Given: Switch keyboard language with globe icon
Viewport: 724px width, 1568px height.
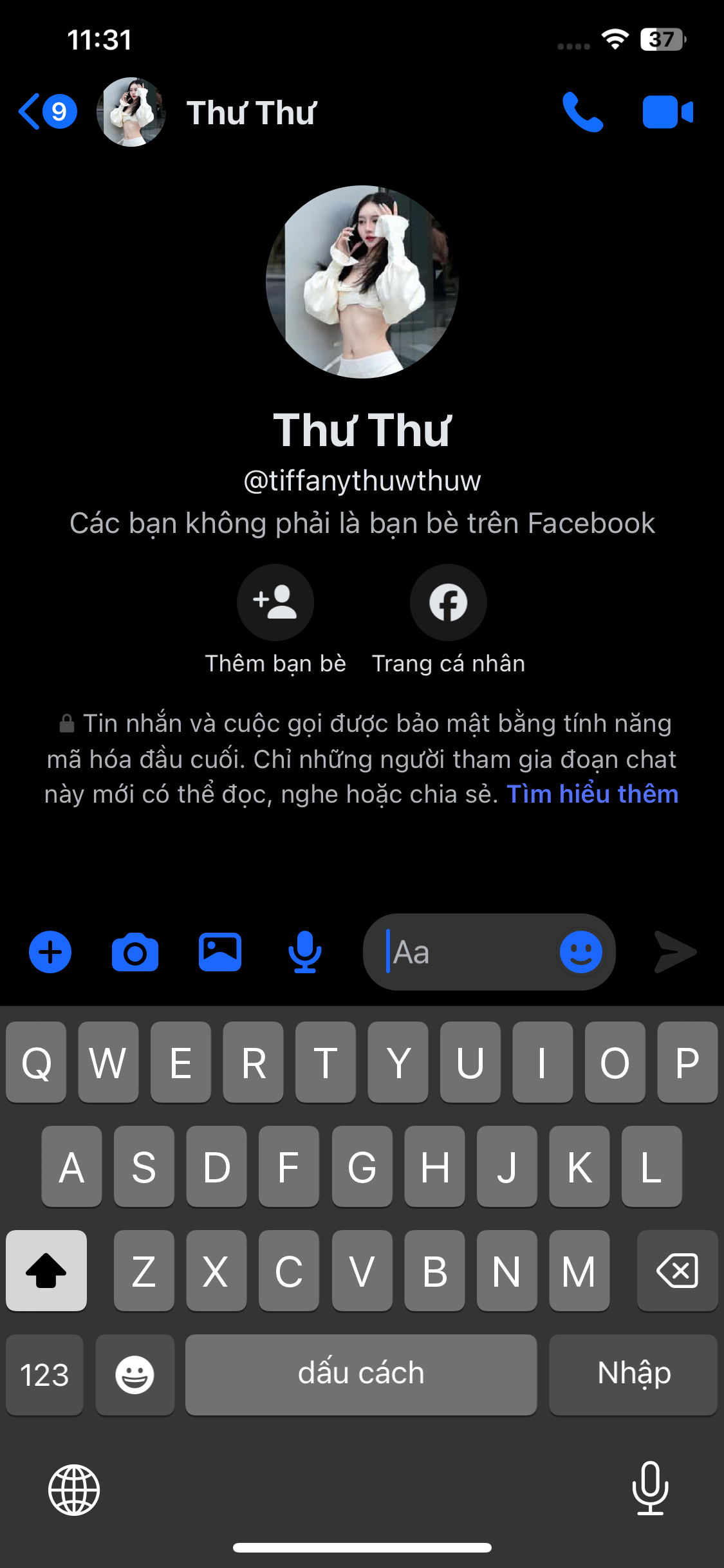Looking at the screenshot, I should point(74,1490).
